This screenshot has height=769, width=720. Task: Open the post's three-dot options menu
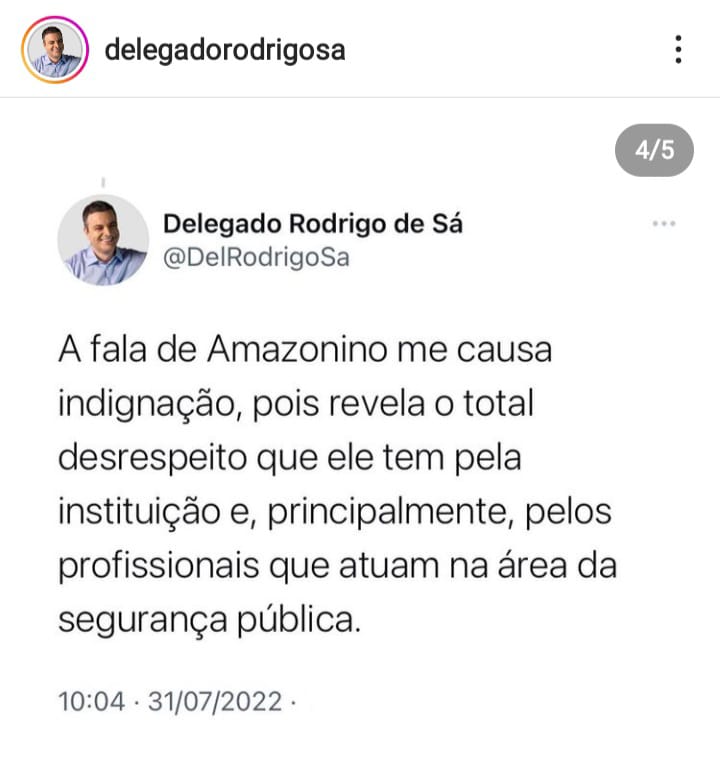click(x=678, y=49)
